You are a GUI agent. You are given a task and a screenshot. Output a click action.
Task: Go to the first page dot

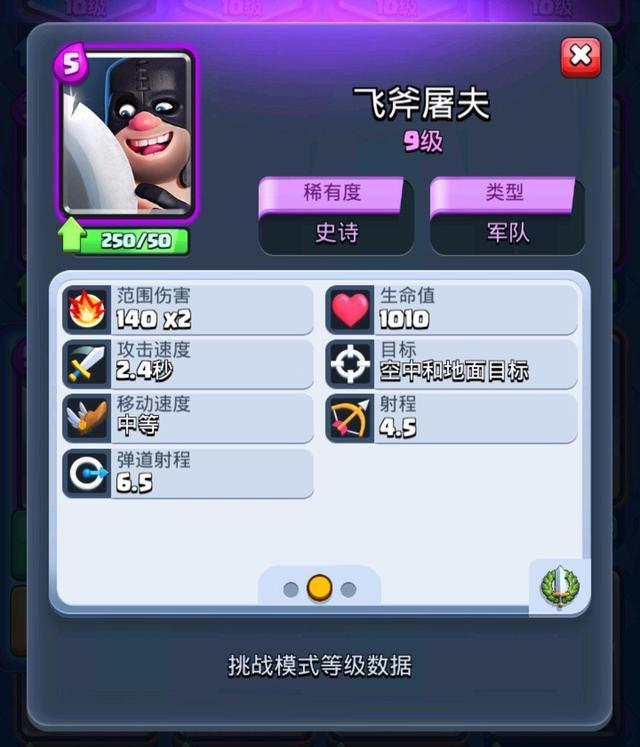(x=291, y=589)
